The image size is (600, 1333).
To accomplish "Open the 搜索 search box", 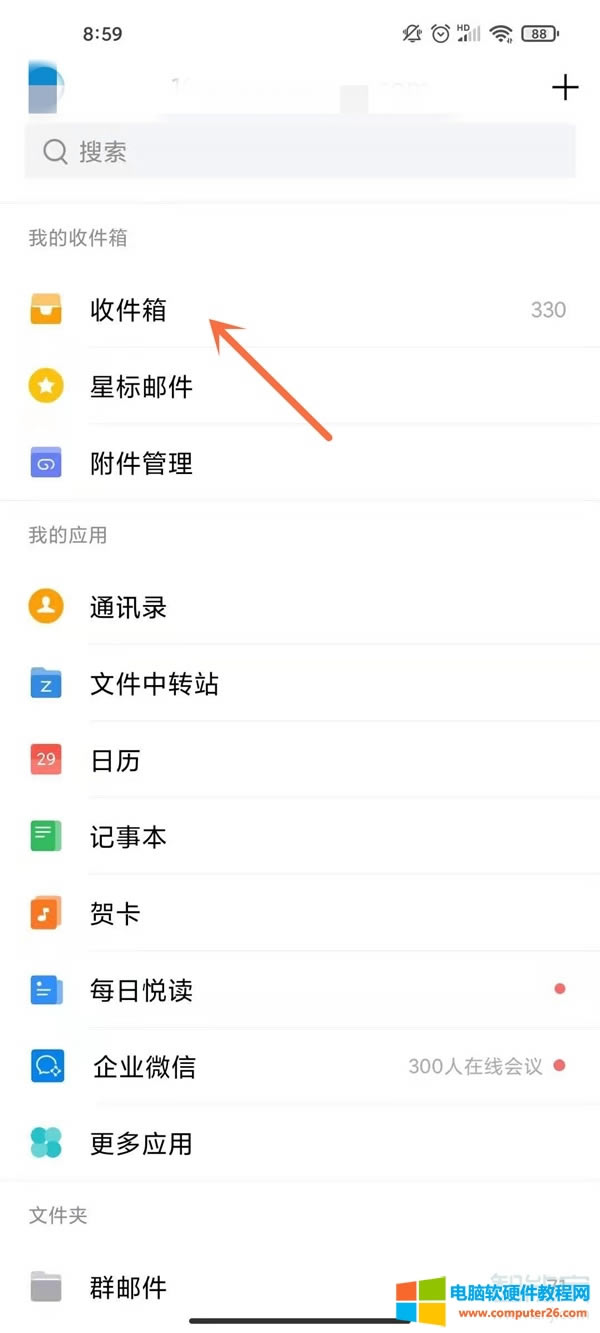I will pyautogui.click(x=300, y=152).
